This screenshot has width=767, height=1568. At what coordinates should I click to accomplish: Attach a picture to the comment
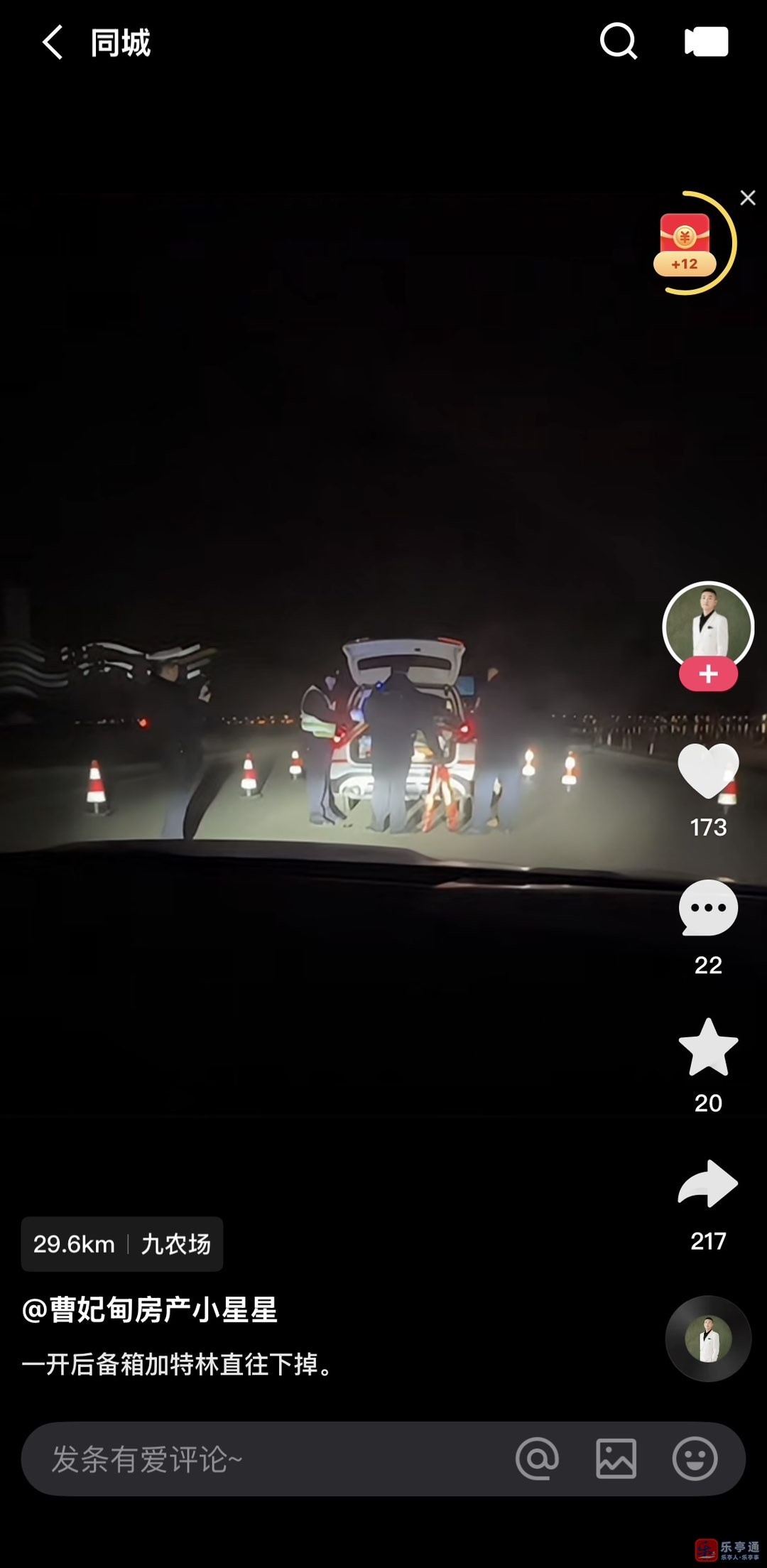click(616, 1459)
